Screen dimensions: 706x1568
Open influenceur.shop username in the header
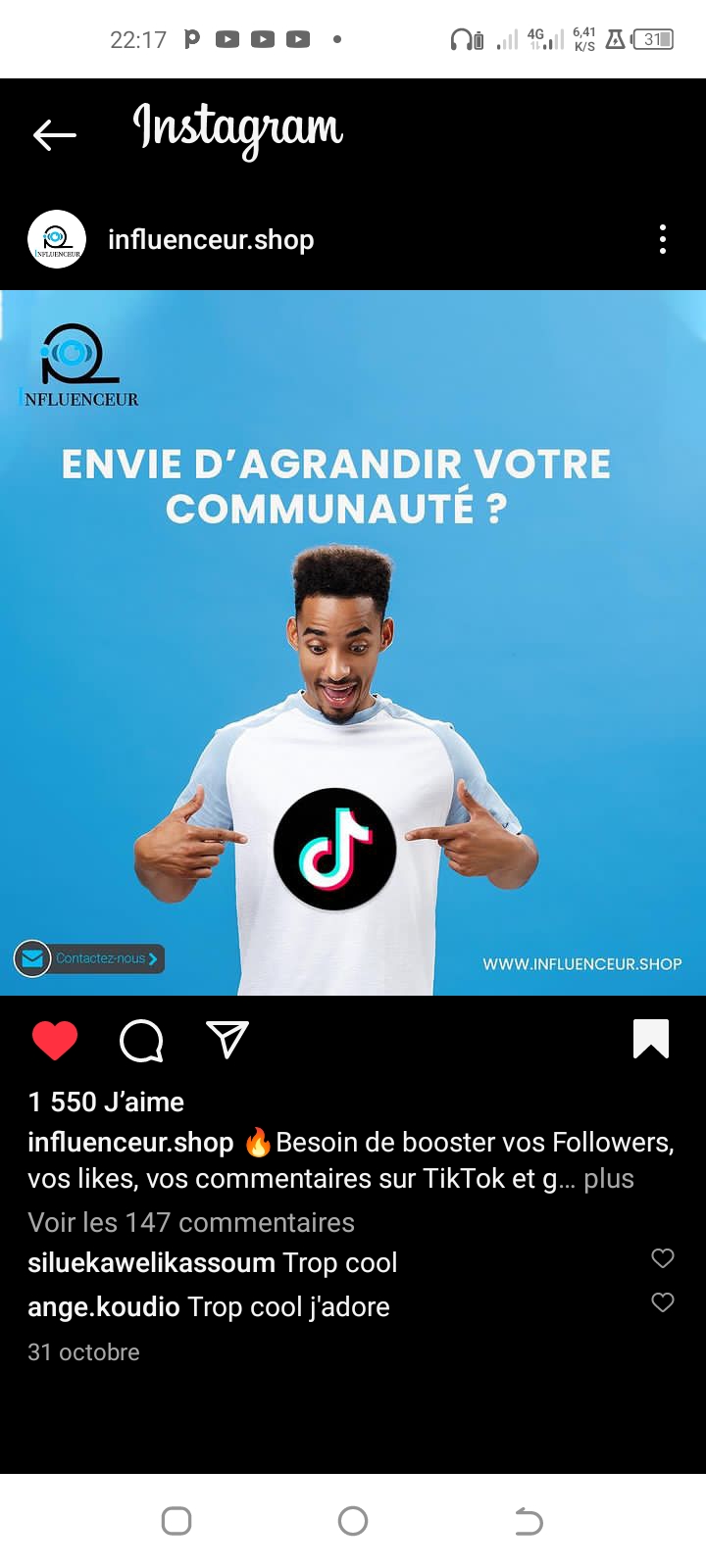[211, 239]
